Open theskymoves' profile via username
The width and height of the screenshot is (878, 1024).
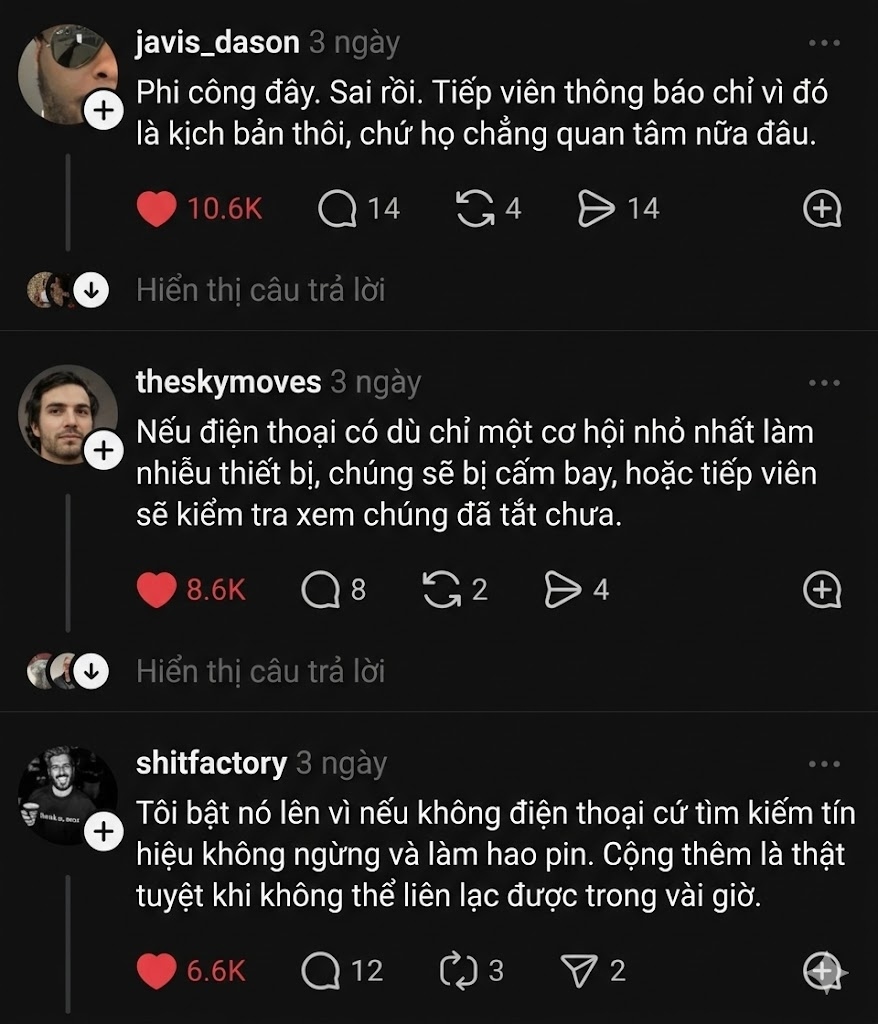point(226,381)
